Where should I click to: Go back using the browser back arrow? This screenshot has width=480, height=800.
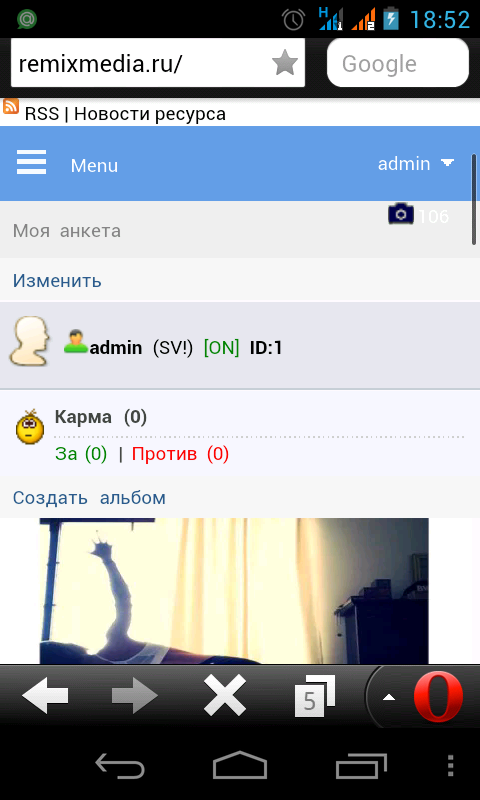(x=45, y=695)
